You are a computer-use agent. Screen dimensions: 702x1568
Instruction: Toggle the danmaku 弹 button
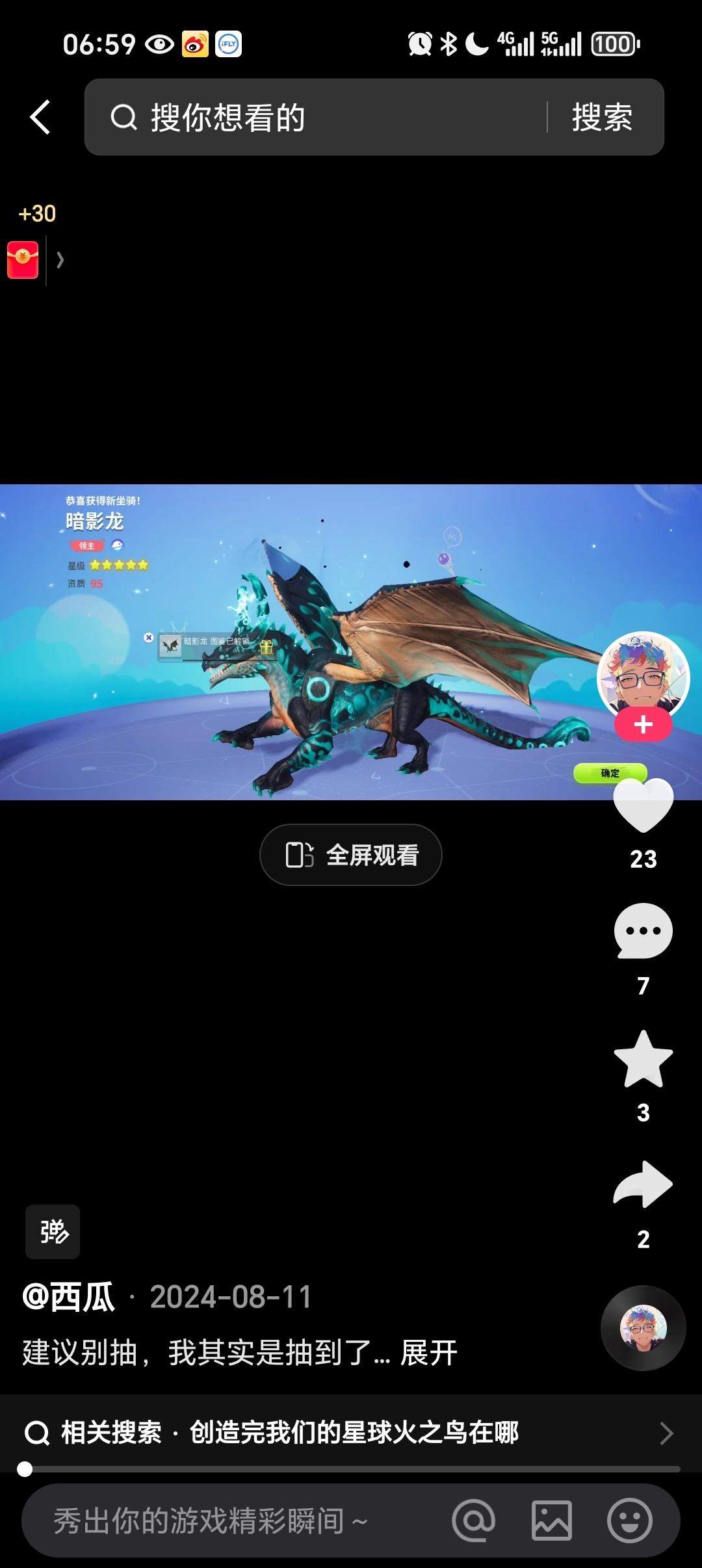point(53,1231)
